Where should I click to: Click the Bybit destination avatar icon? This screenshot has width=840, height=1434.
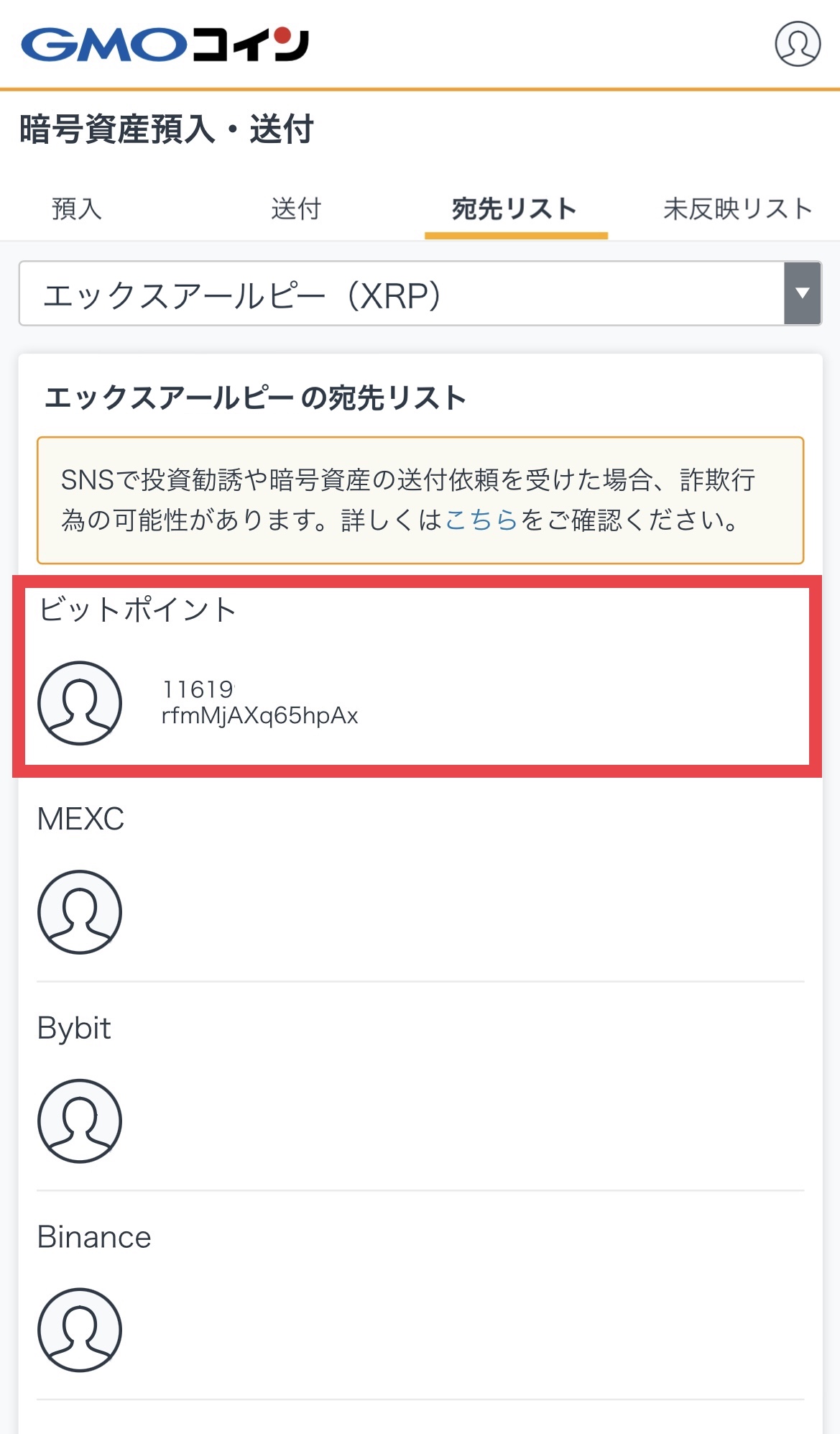coord(80,1121)
